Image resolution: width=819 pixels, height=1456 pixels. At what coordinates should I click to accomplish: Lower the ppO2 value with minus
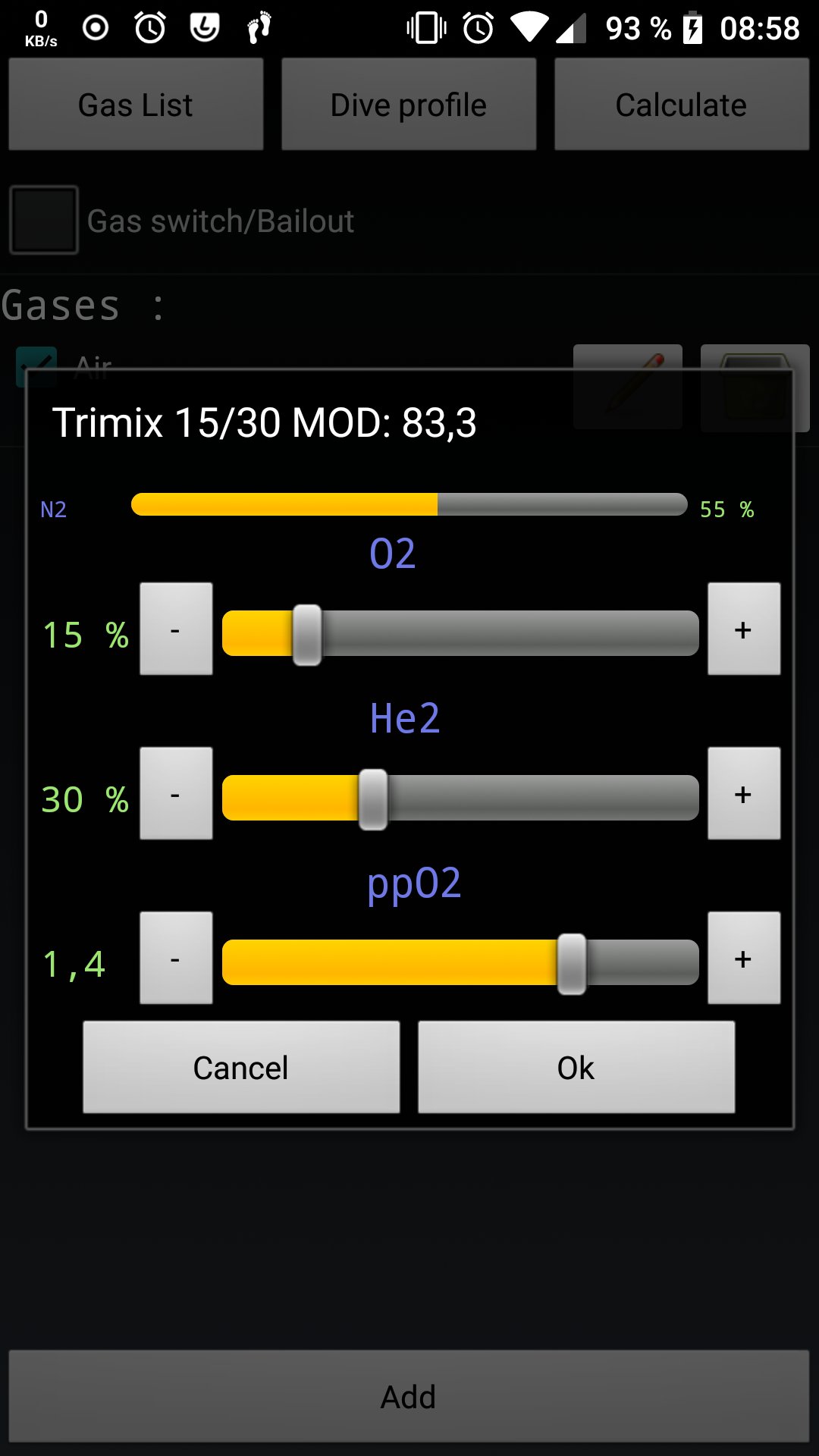176,958
